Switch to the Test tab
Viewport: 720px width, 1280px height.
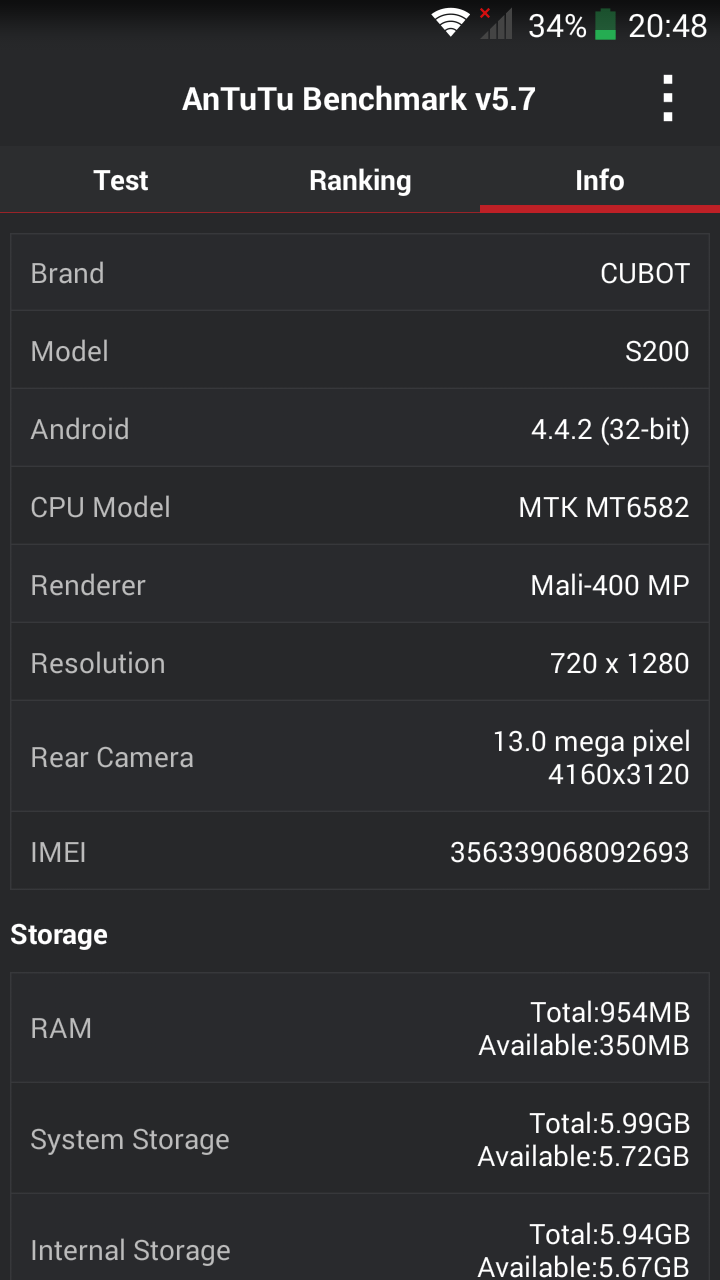[120, 180]
